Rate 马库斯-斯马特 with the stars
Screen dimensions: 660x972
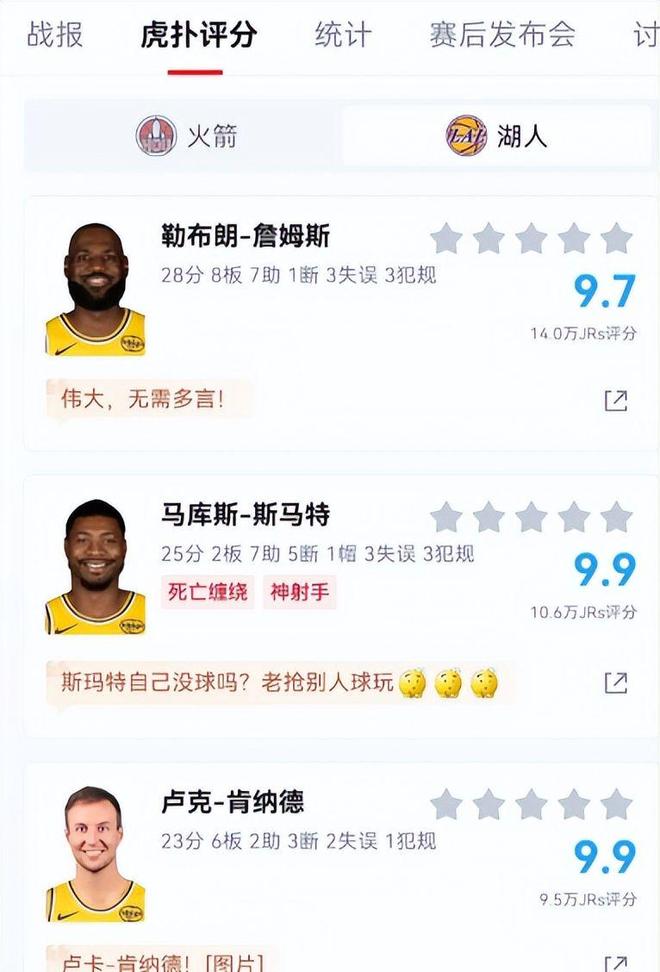tap(531, 517)
